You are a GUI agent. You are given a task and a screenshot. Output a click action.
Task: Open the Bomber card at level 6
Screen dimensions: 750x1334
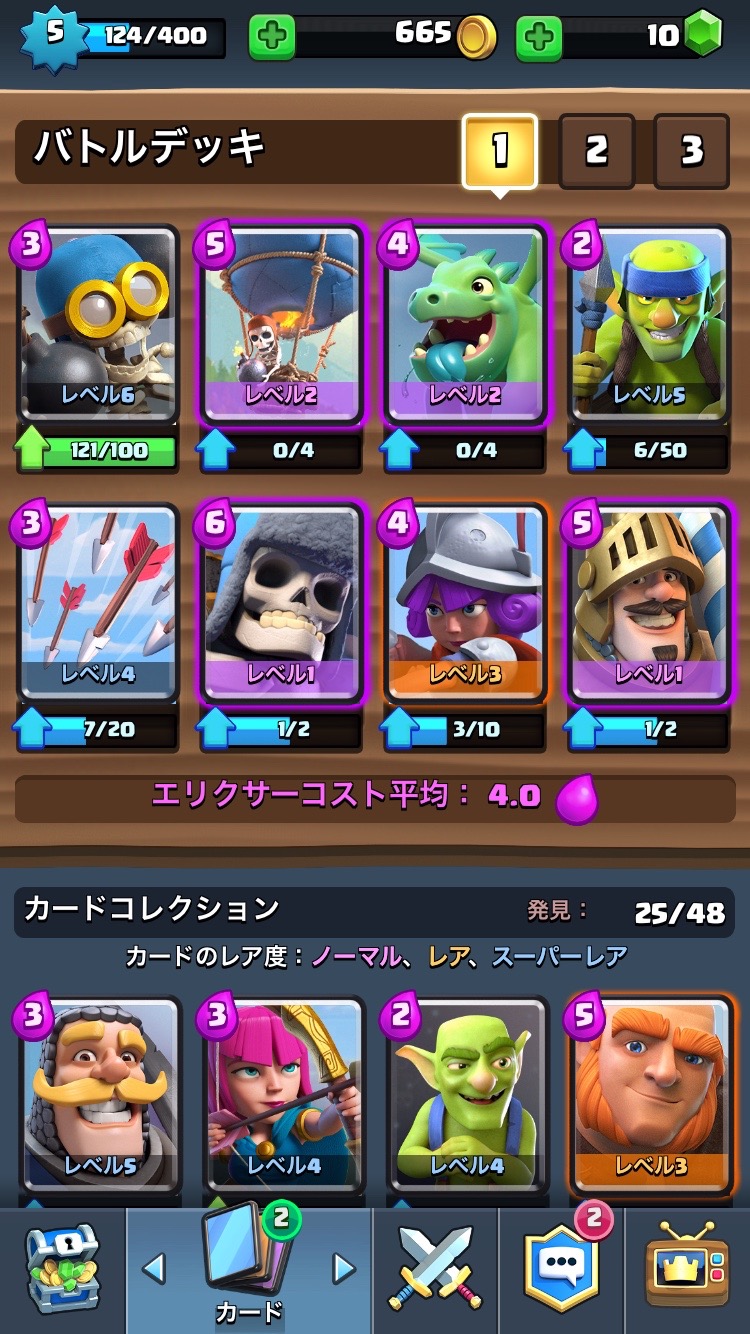97,325
